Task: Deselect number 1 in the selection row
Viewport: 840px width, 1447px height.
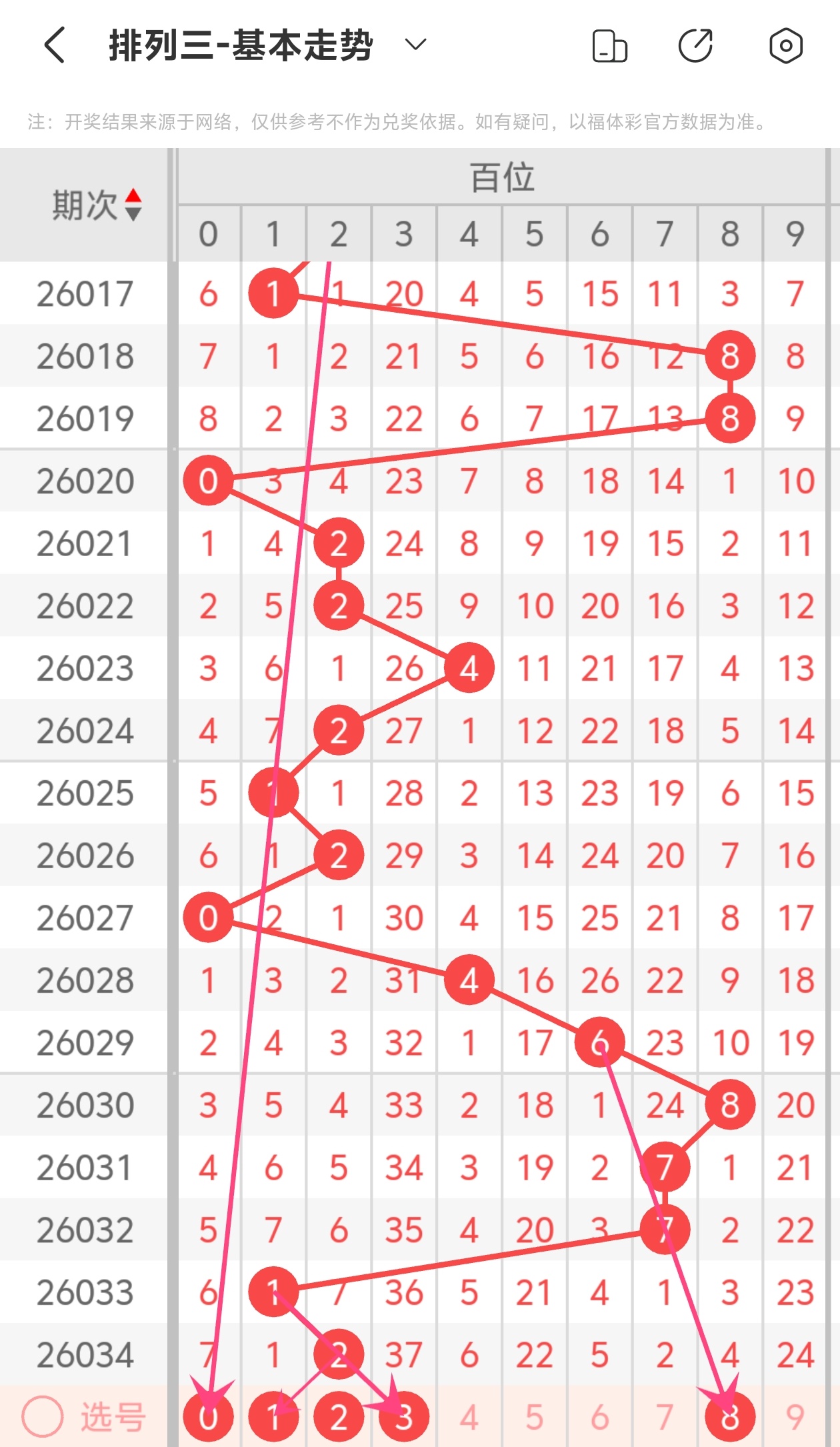Action: click(x=273, y=1416)
